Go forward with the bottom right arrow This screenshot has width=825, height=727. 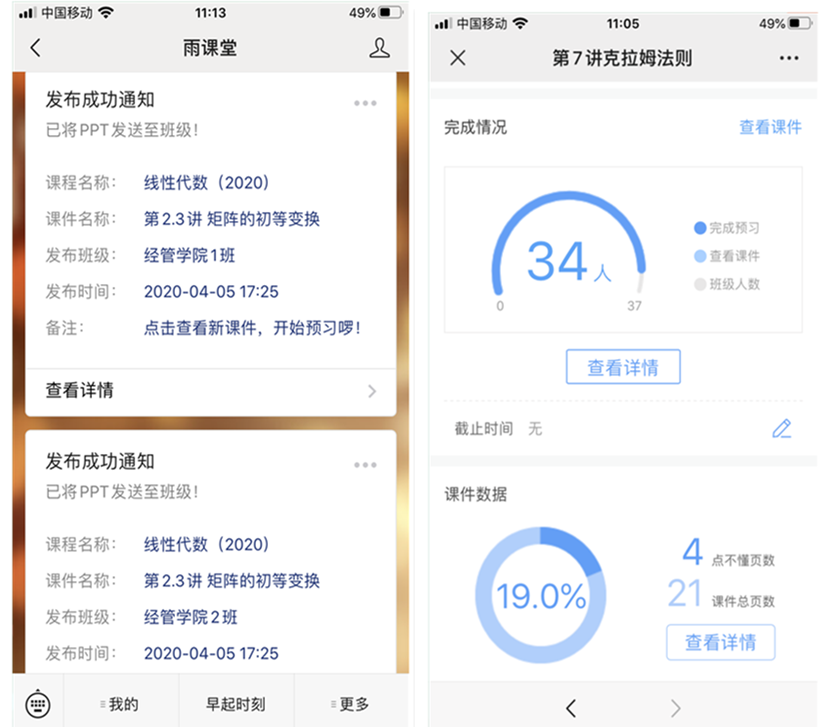675,708
